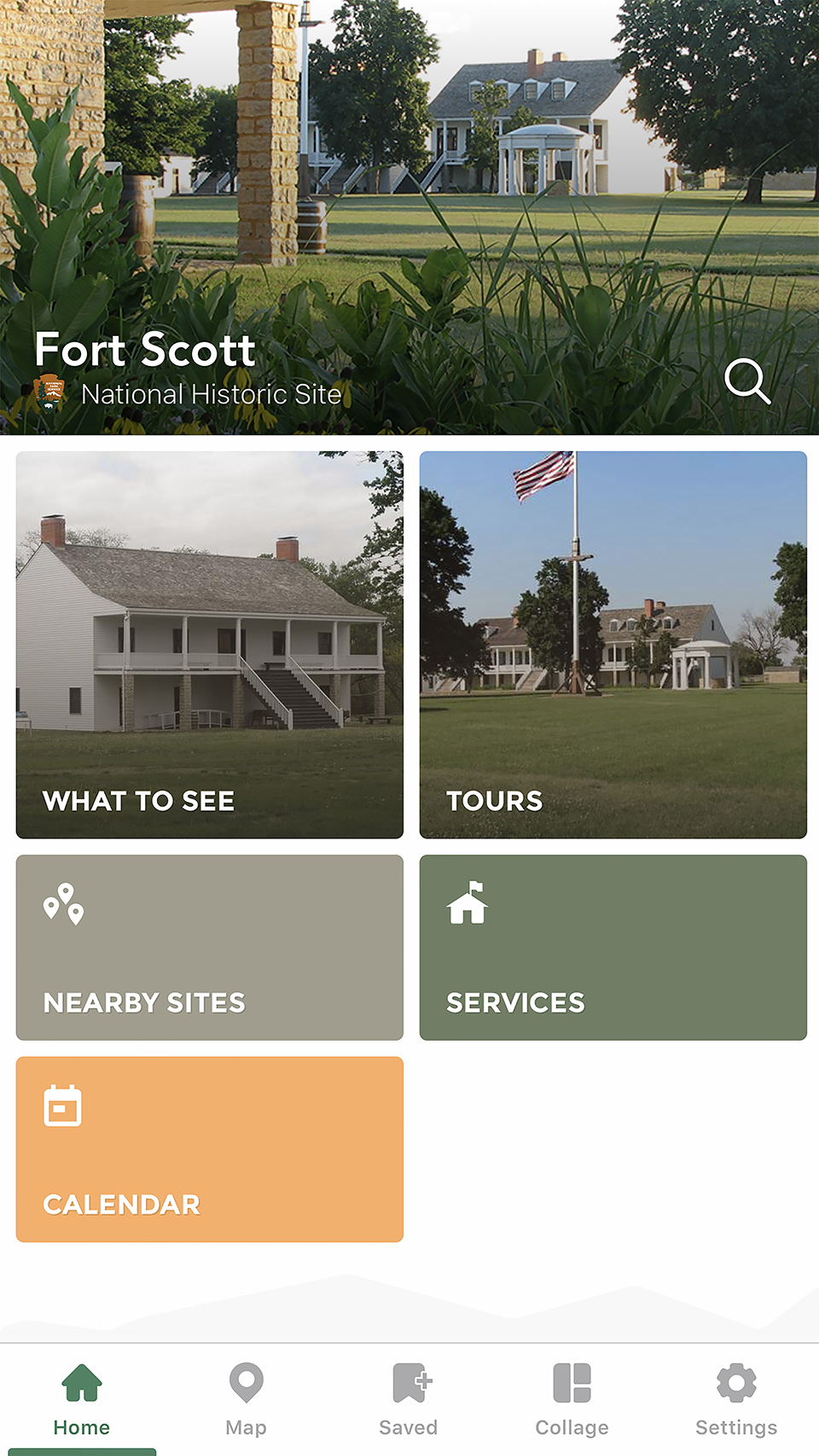This screenshot has width=819, height=1456.
Task: Open the CALENDAR card
Action: pos(208,1149)
